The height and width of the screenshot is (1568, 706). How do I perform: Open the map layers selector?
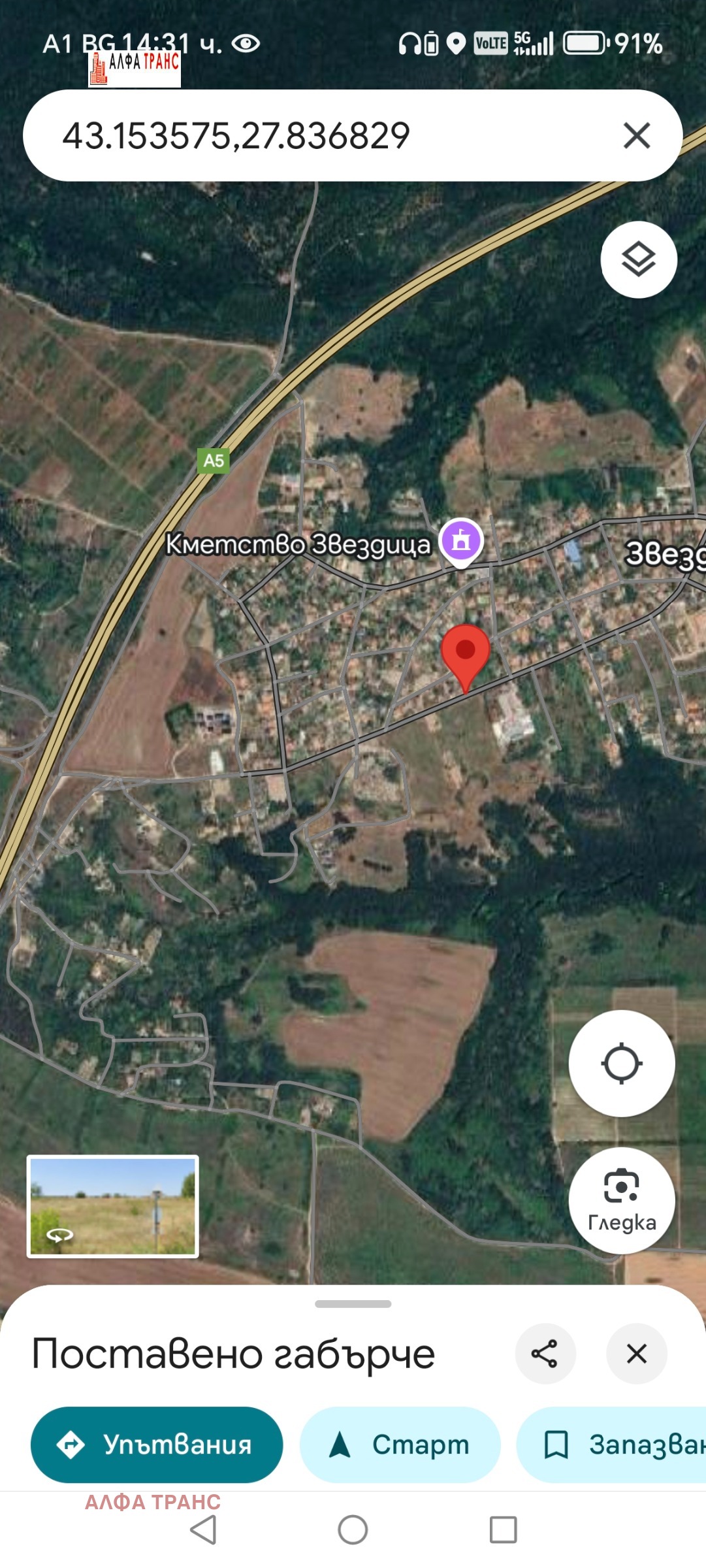638,260
